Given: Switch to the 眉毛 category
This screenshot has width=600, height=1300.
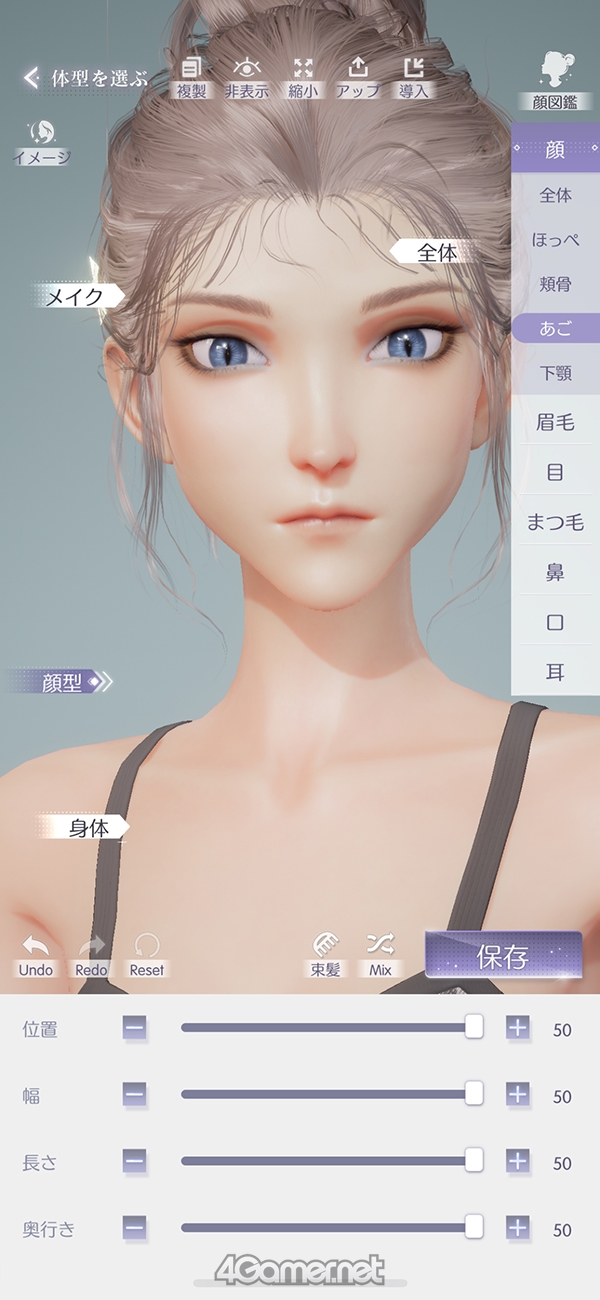Looking at the screenshot, I should (x=555, y=422).
